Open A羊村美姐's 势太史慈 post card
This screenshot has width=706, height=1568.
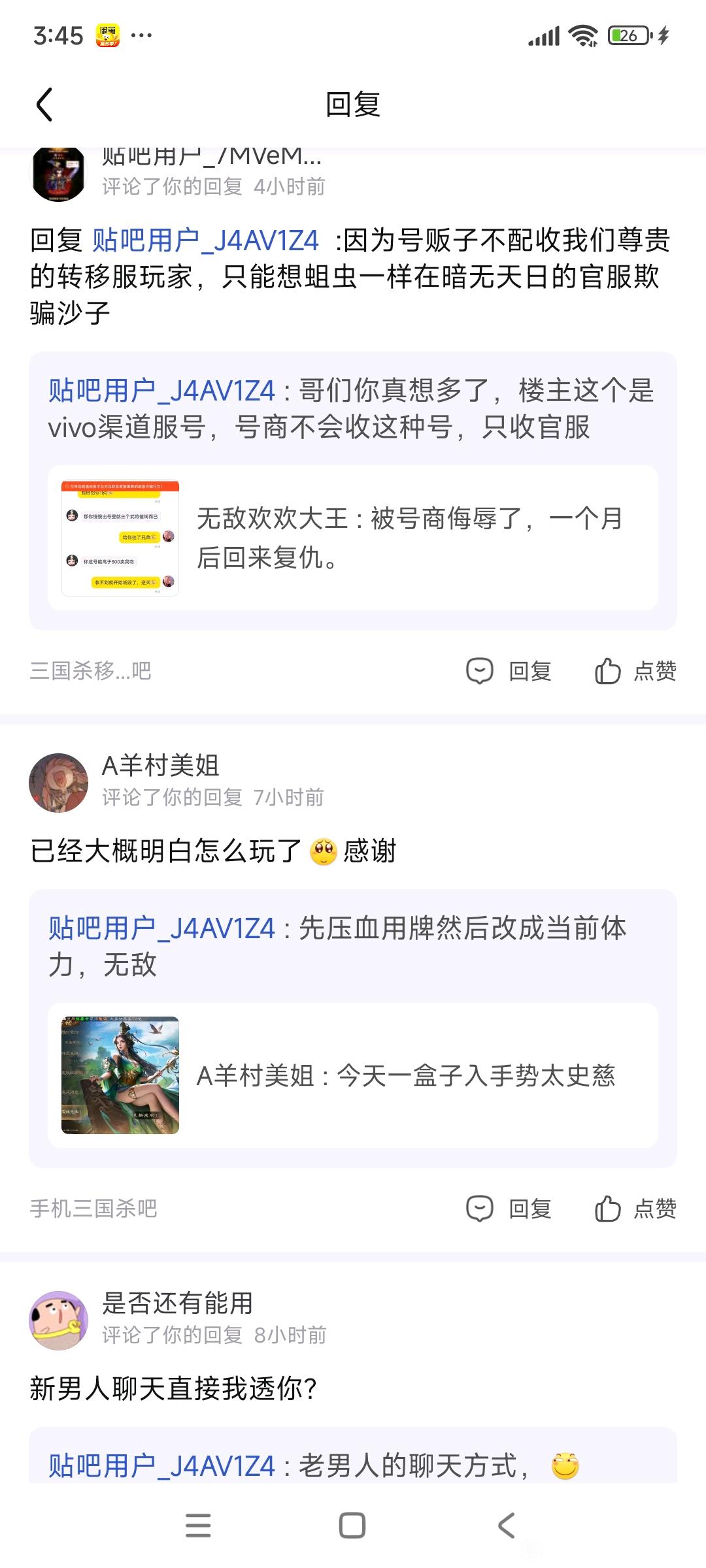coord(353,1075)
